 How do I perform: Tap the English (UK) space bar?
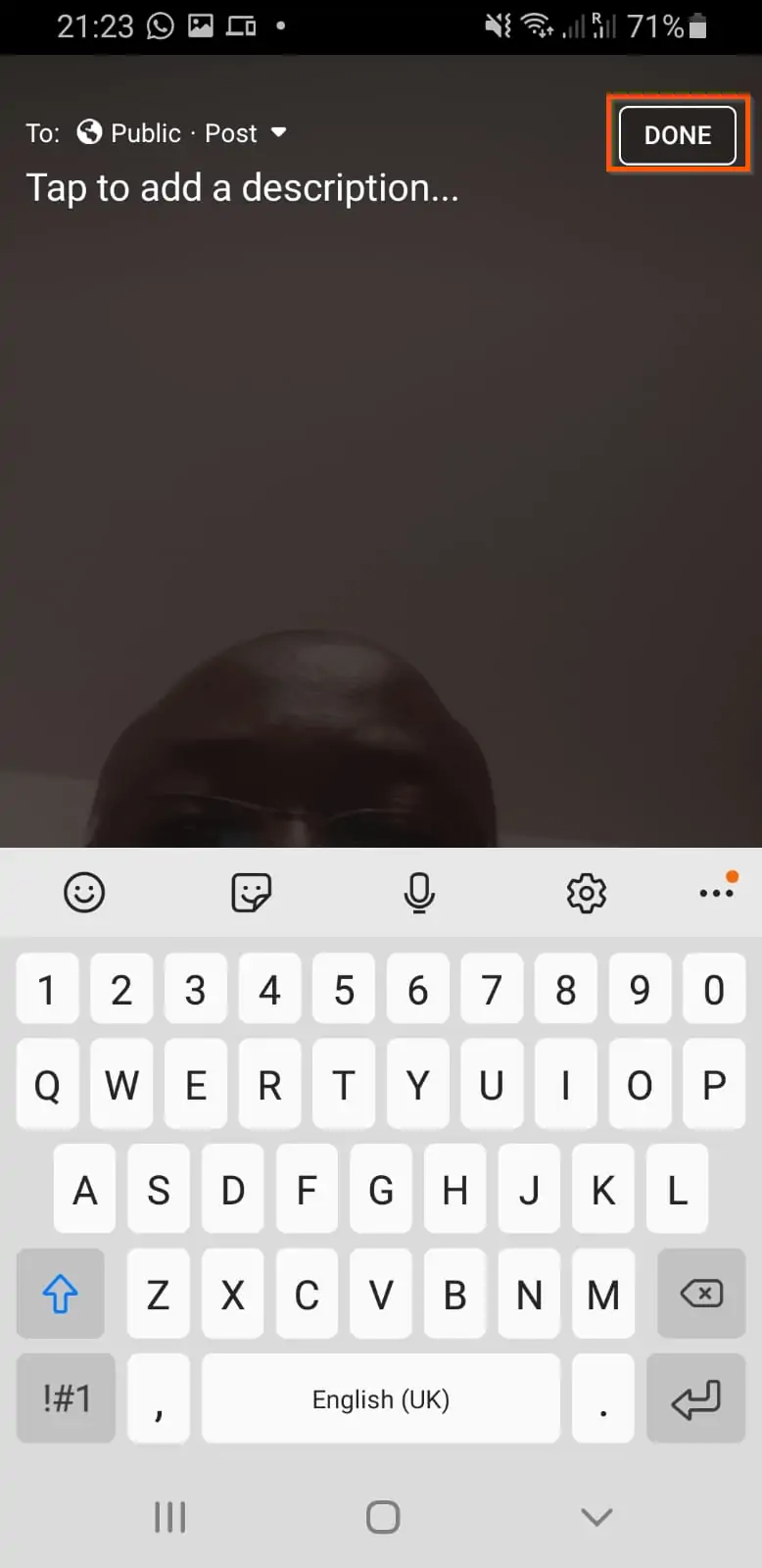[x=381, y=1398]
